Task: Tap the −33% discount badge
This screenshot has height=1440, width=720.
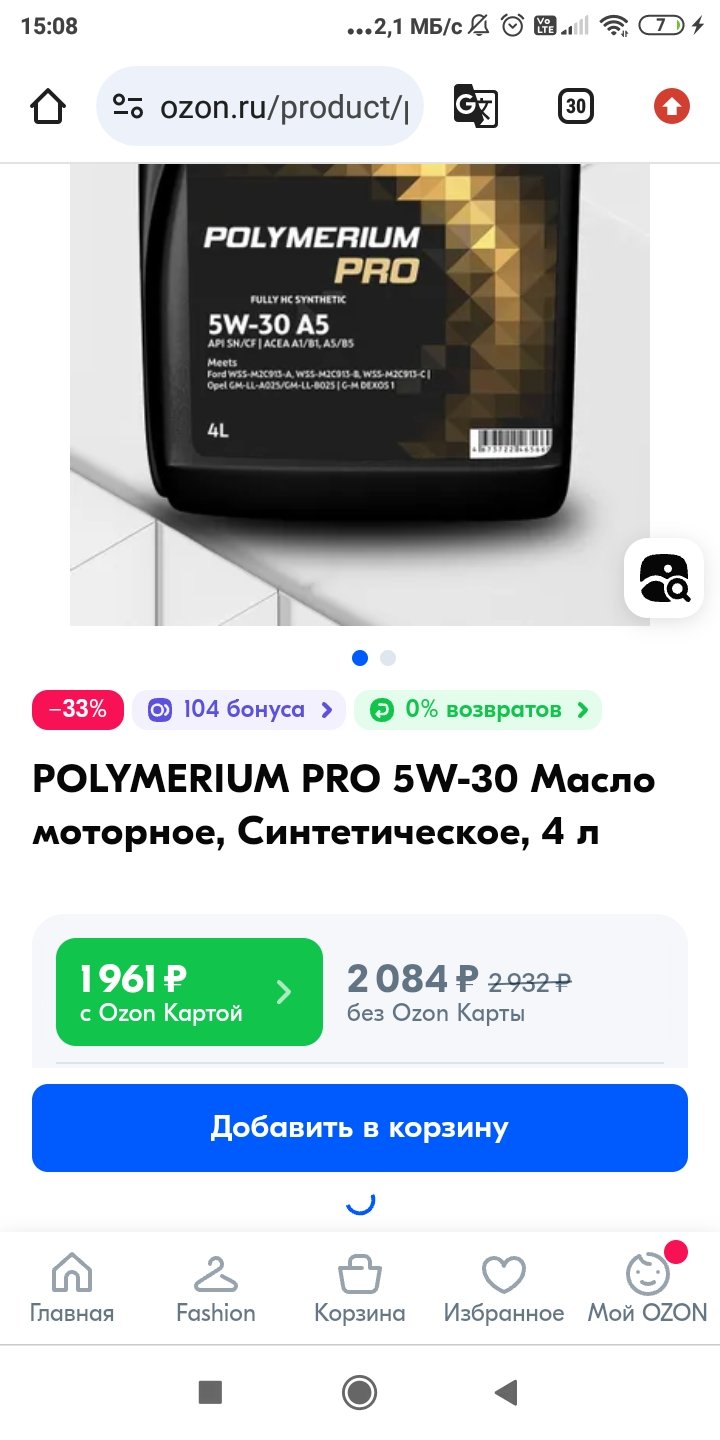Action: pos(78,710)
